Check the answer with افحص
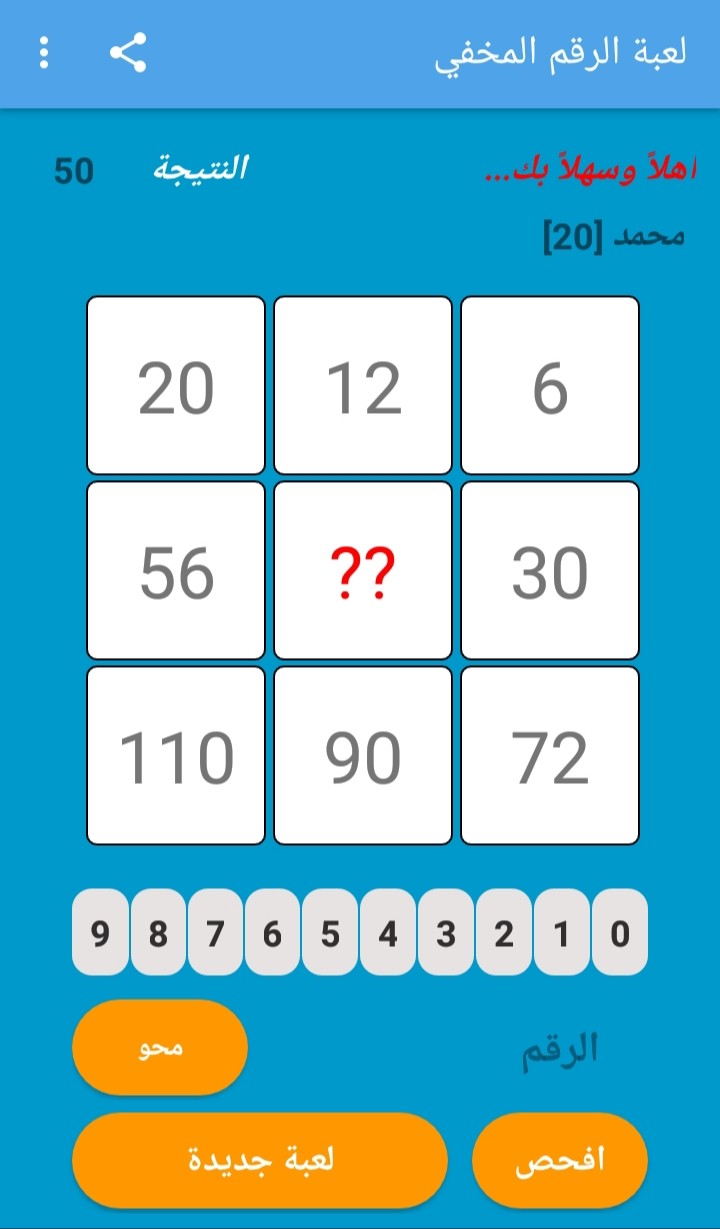 click(560, 1160)
